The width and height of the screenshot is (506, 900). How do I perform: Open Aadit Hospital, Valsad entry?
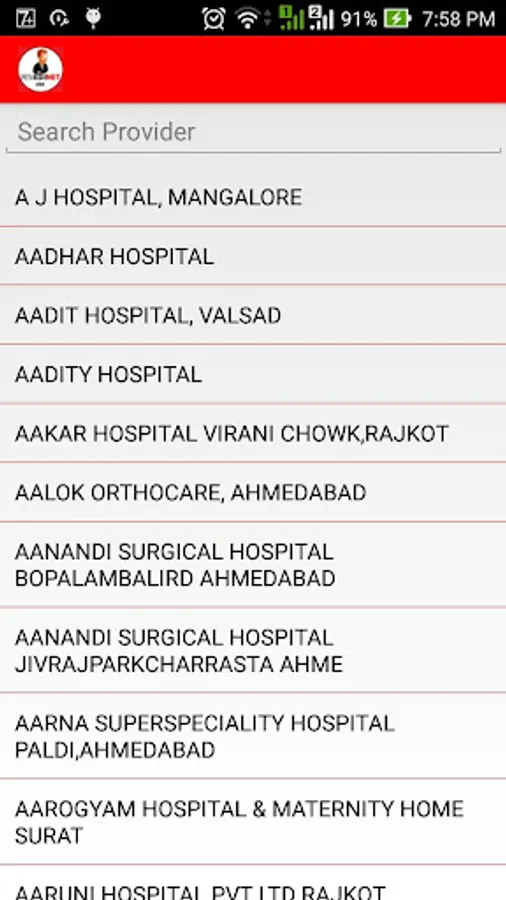253,315
